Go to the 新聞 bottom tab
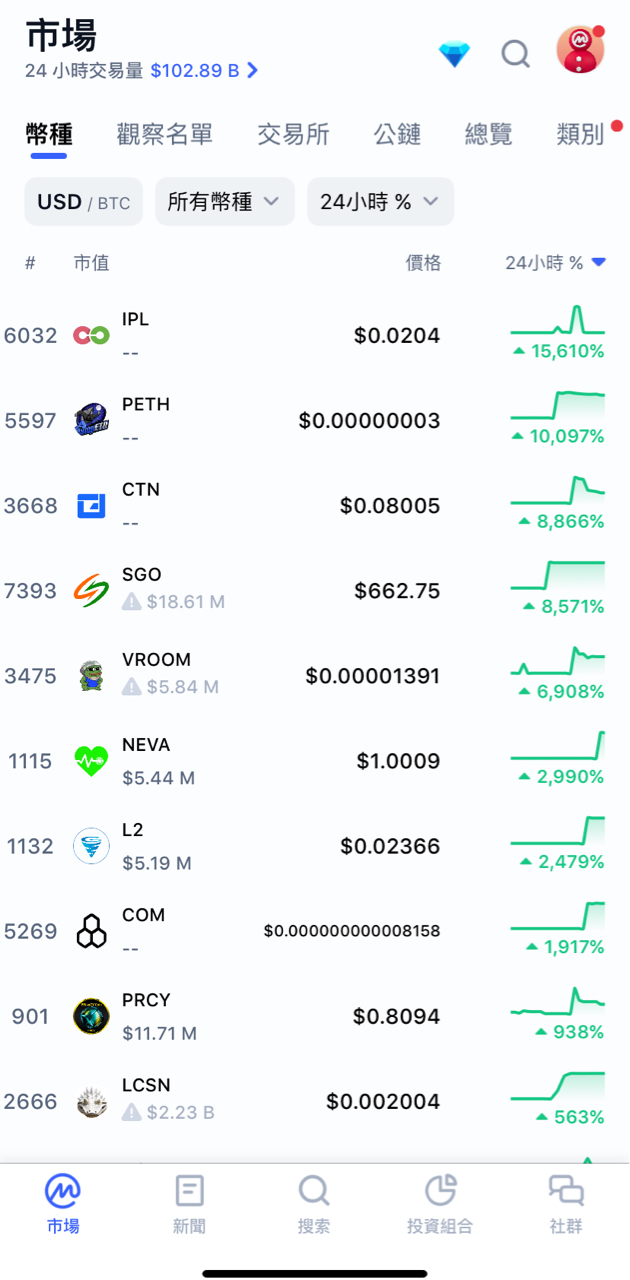Image resolution: width=630 pixels, height=1280 pixels. (189, 1204)
